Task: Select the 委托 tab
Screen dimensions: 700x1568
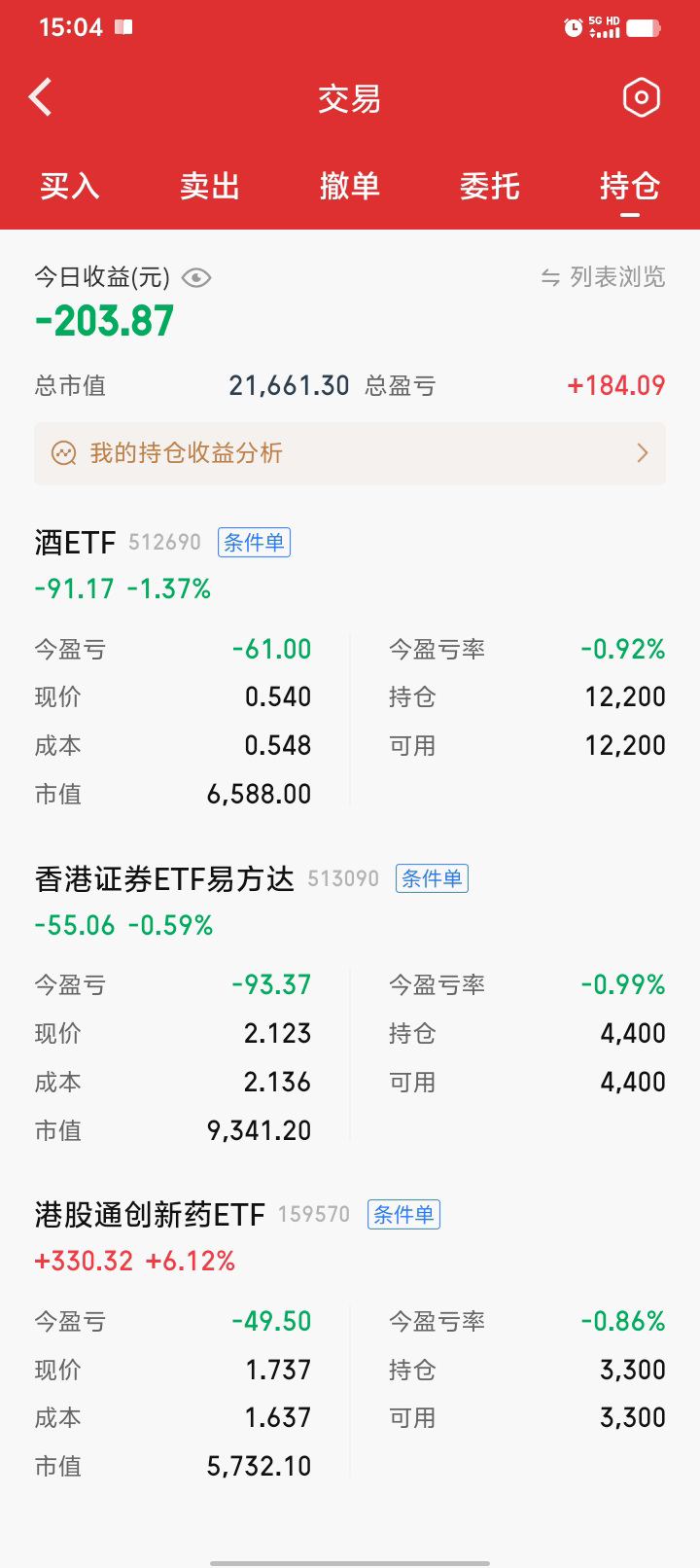Action: [490, 185]
